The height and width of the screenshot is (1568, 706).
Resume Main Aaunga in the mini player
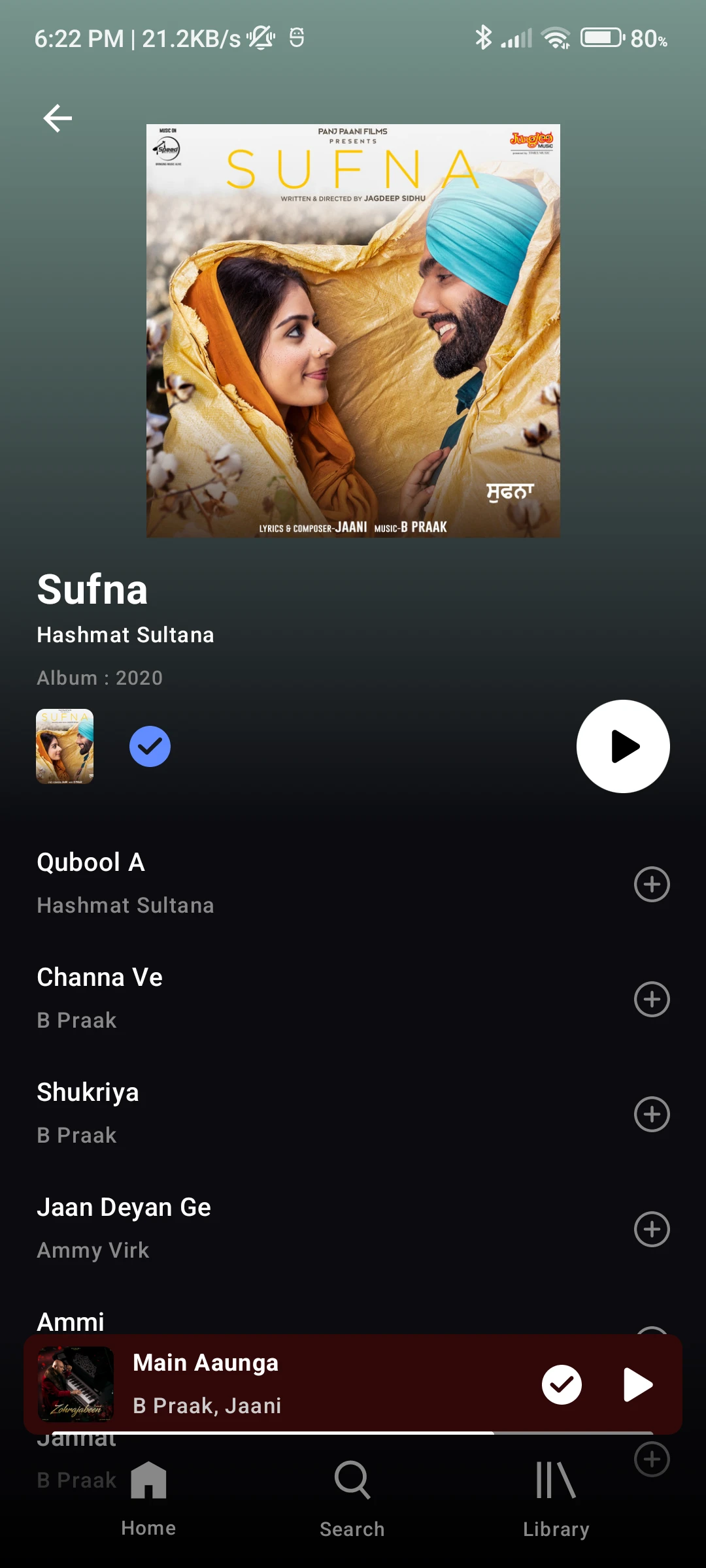(x=637, y=1384)
